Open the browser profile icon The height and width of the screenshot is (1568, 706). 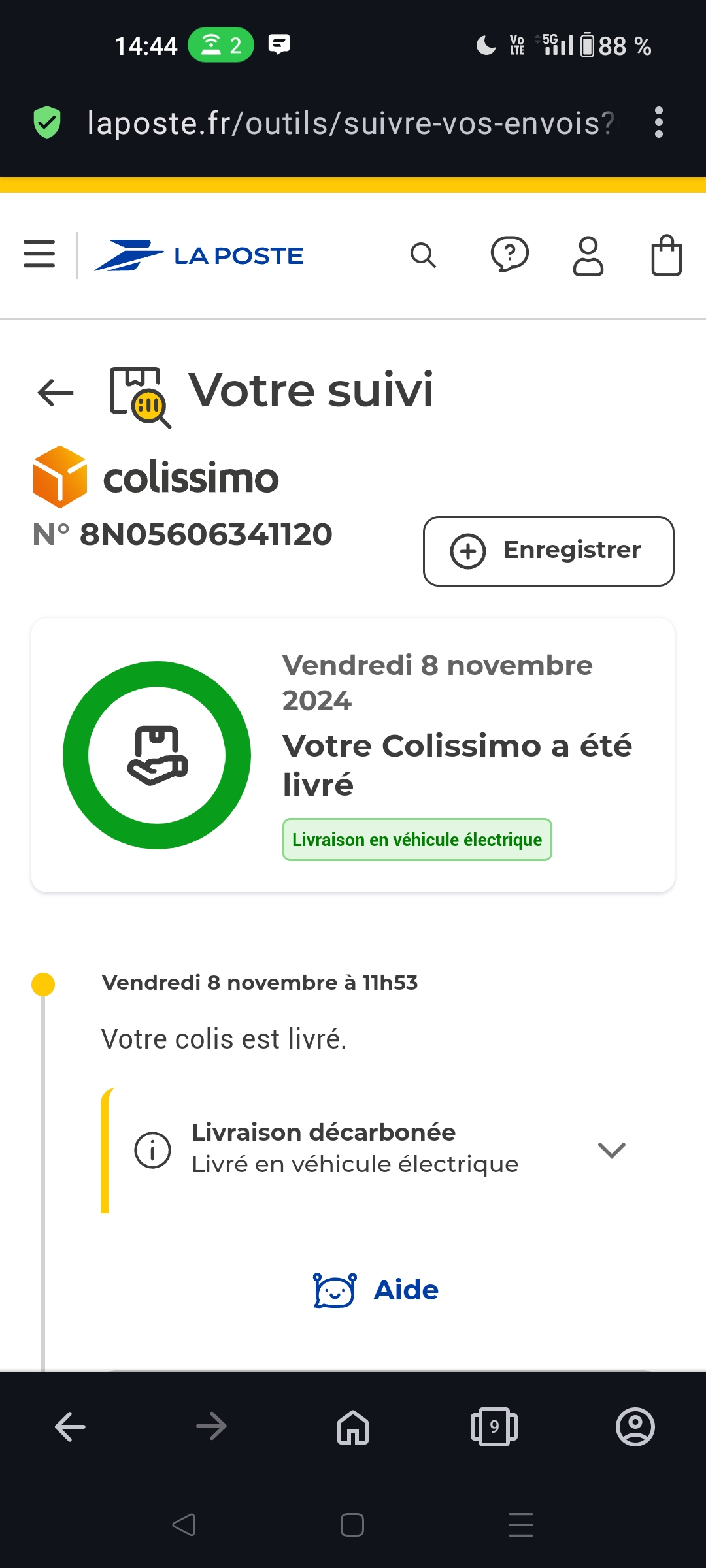[x=635, y=1427]
